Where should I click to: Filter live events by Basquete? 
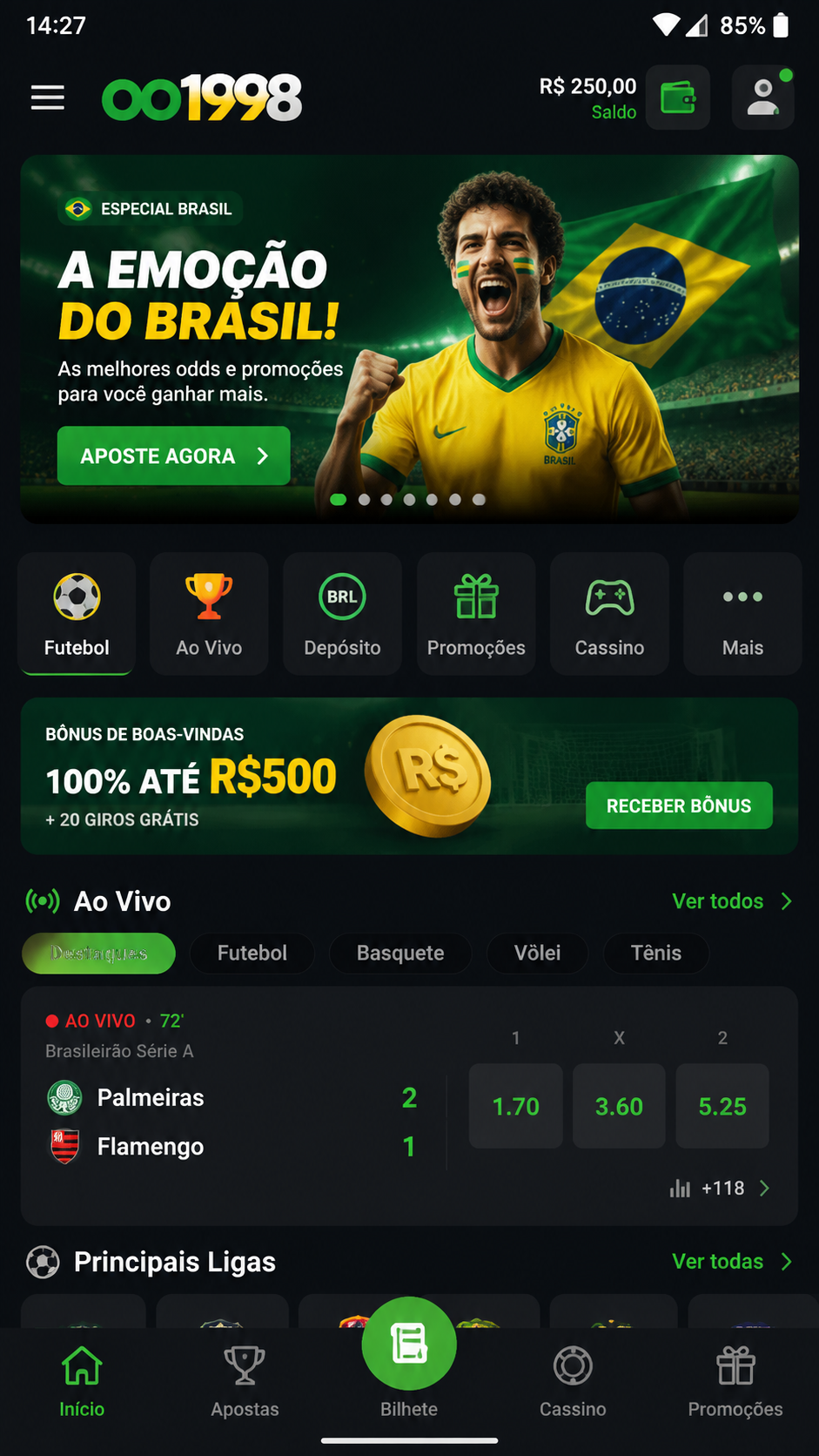coord(400,953)
